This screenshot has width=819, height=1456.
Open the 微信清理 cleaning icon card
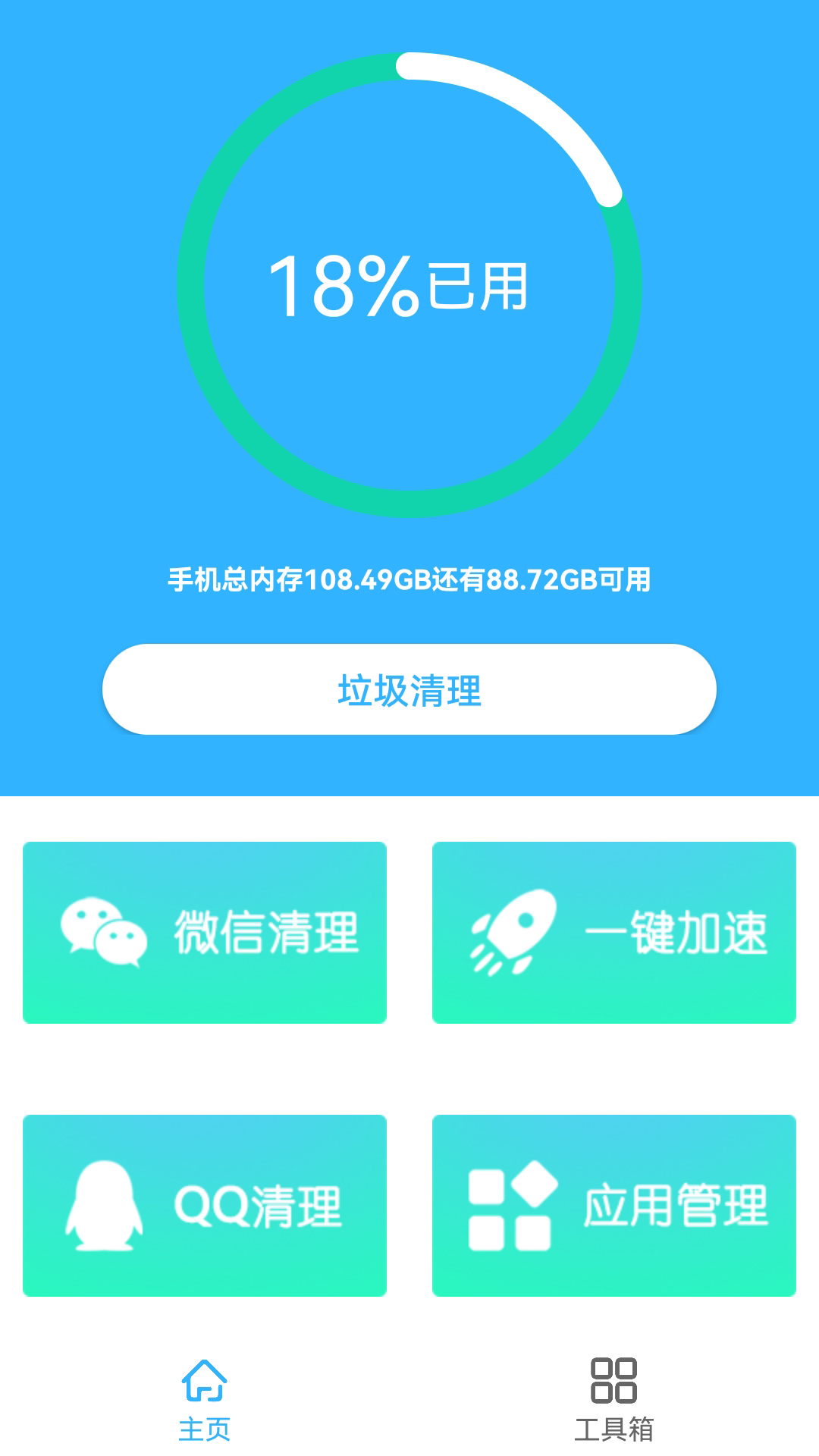205,933
